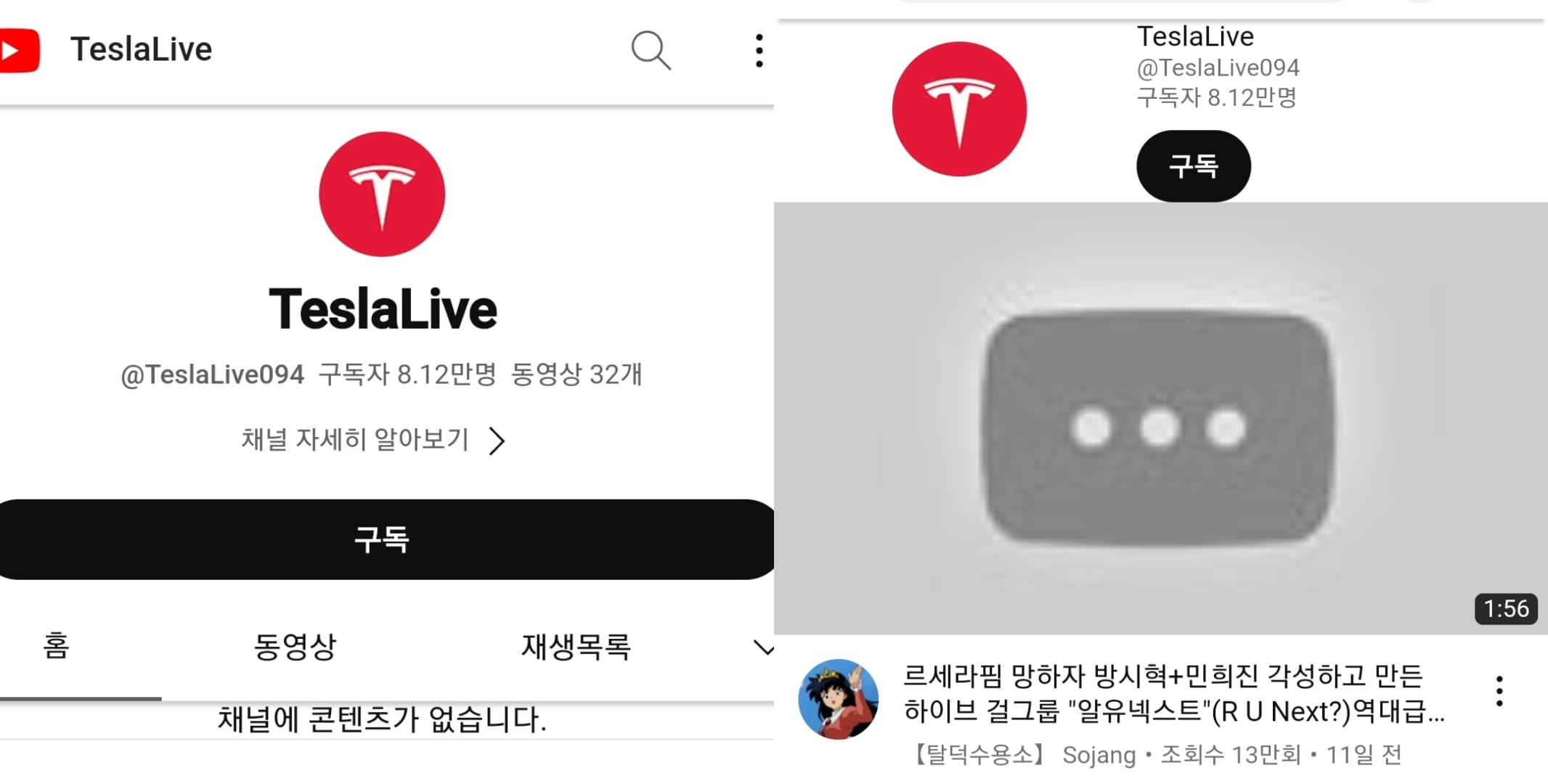The width and height of the screenshot is (1548, 784).
Task: Open options for the 르세라핌 video
Action: point(1499,691)
